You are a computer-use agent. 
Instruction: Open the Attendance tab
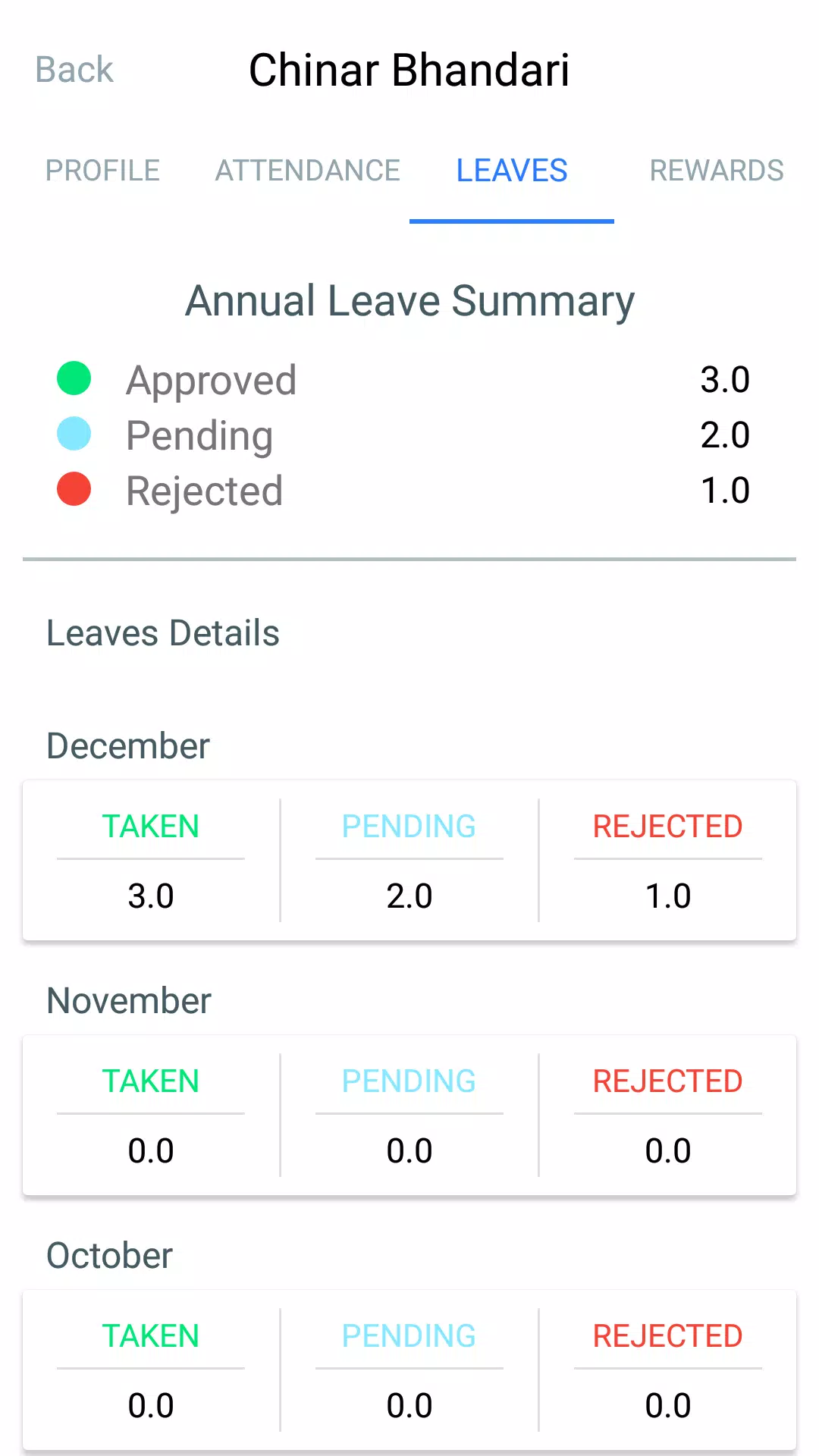click(x=307, y=171)
